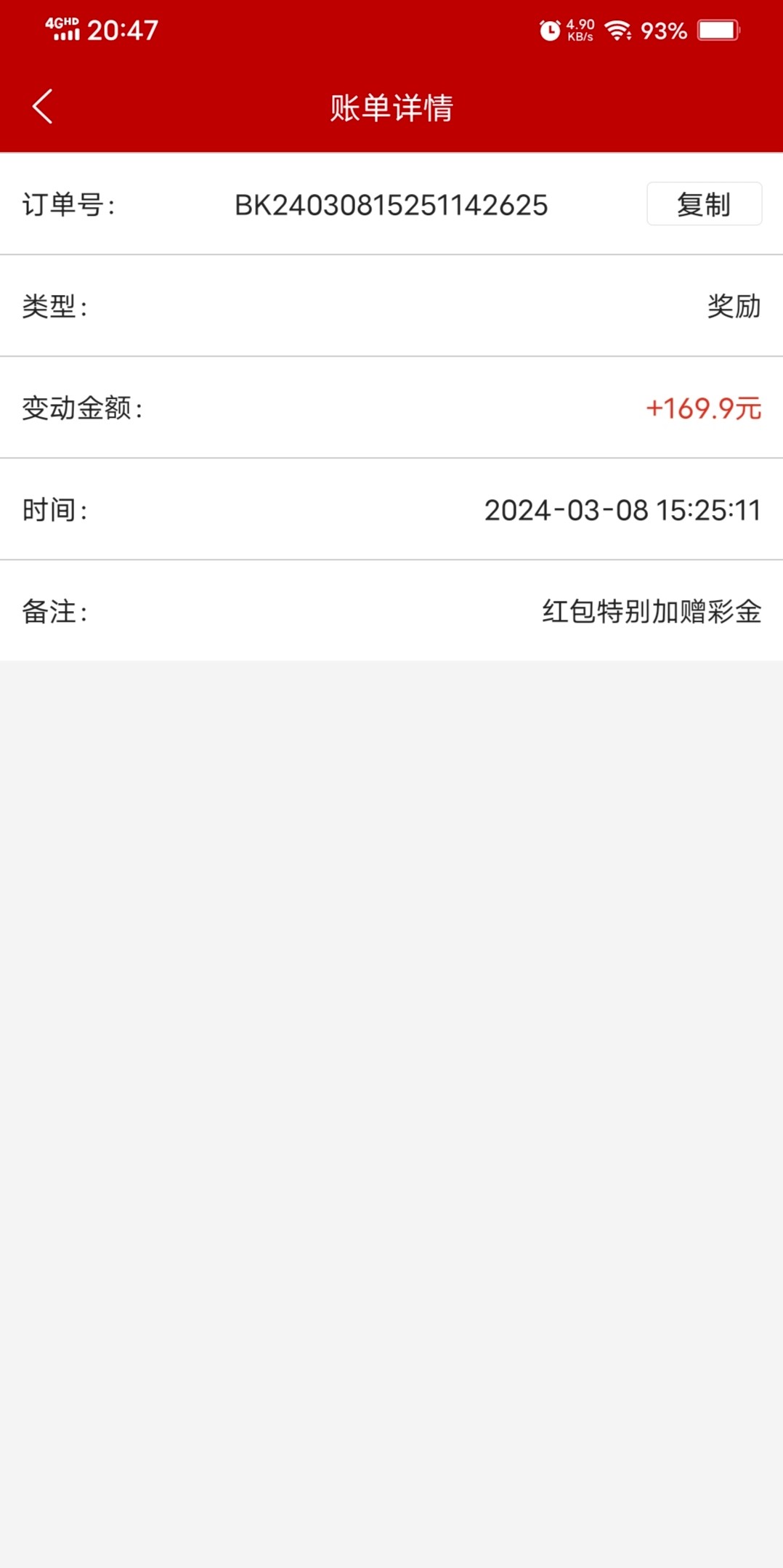Screen dimensions: 783x1568
Task: Go back from the 账单详情 page
Action: pos(43,107)
